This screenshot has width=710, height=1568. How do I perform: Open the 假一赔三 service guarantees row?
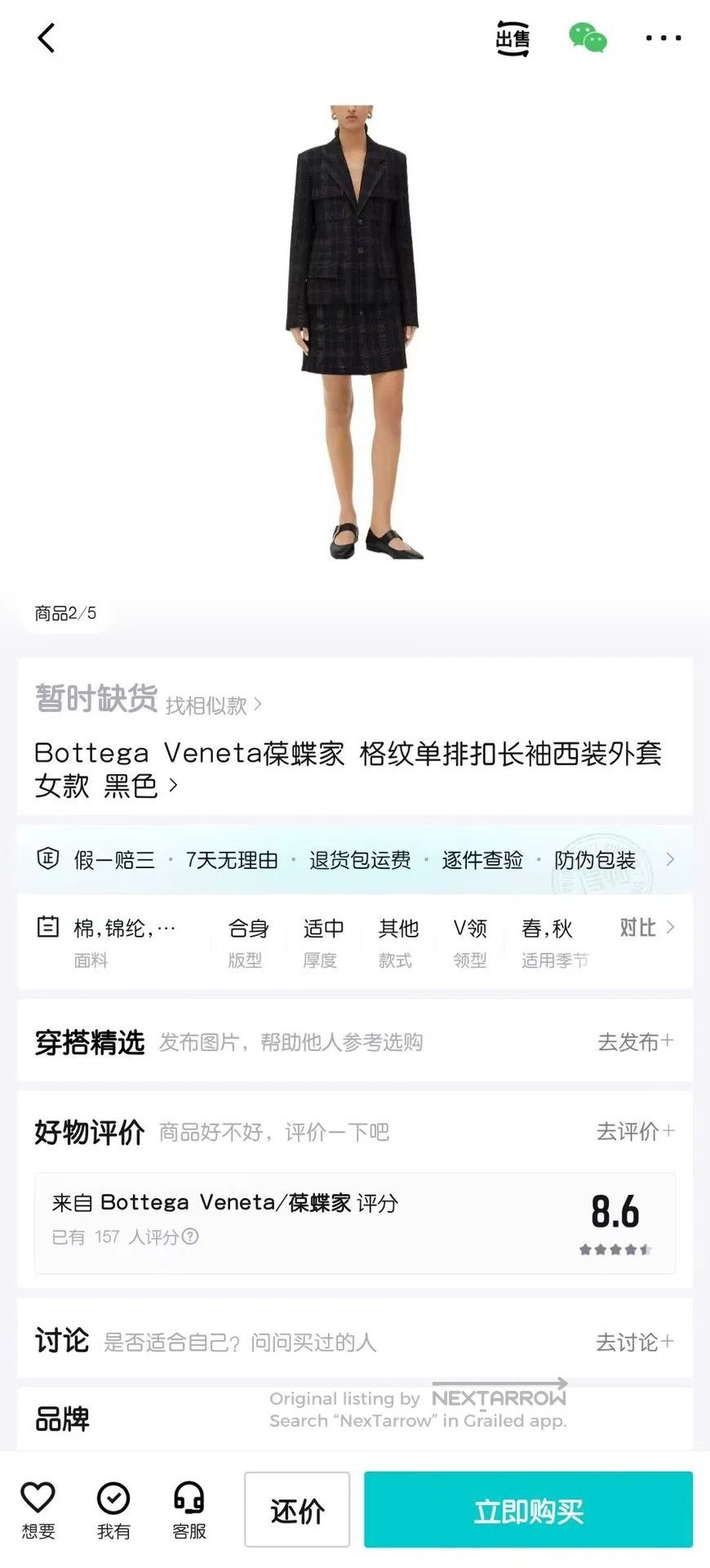point(355,859)
